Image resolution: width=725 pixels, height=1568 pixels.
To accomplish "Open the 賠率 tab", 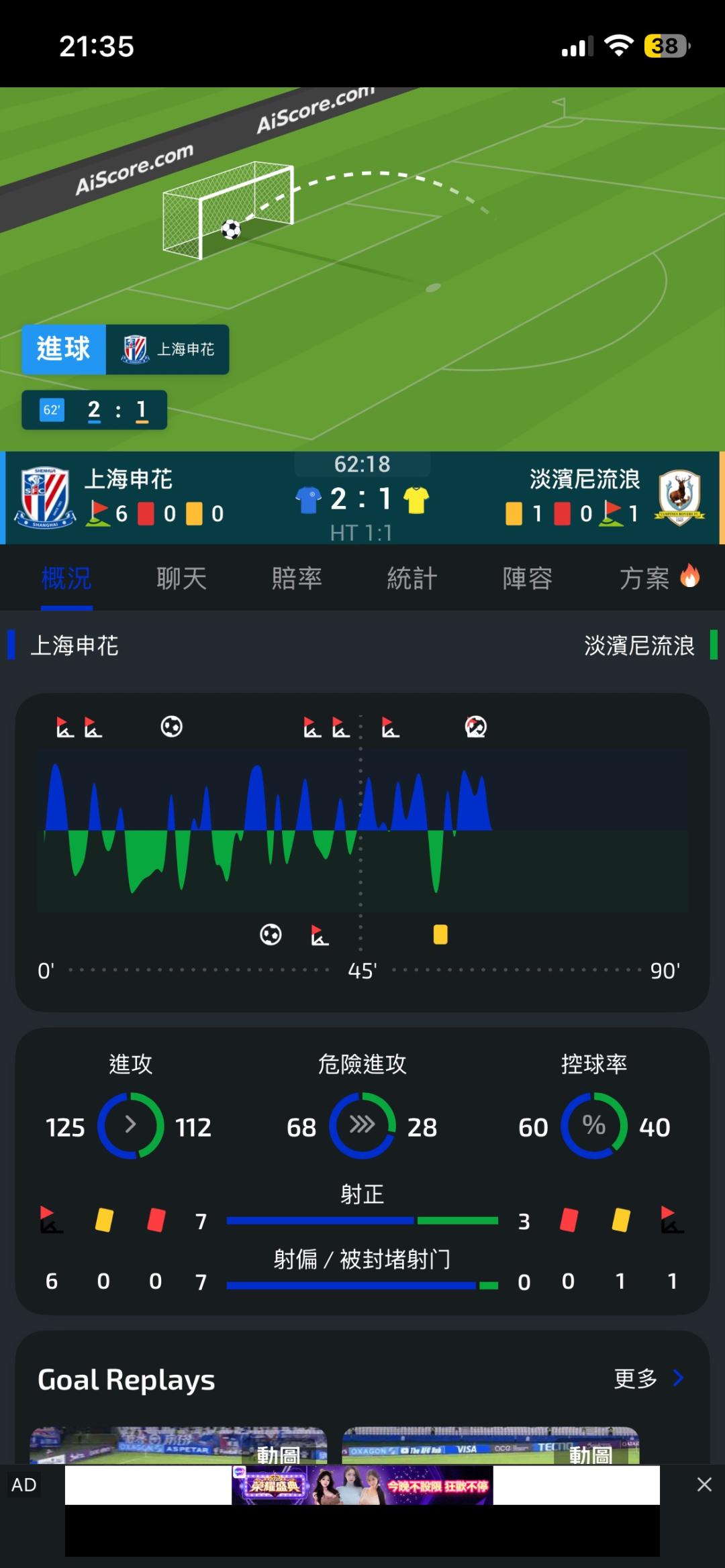I will point(297,578).
